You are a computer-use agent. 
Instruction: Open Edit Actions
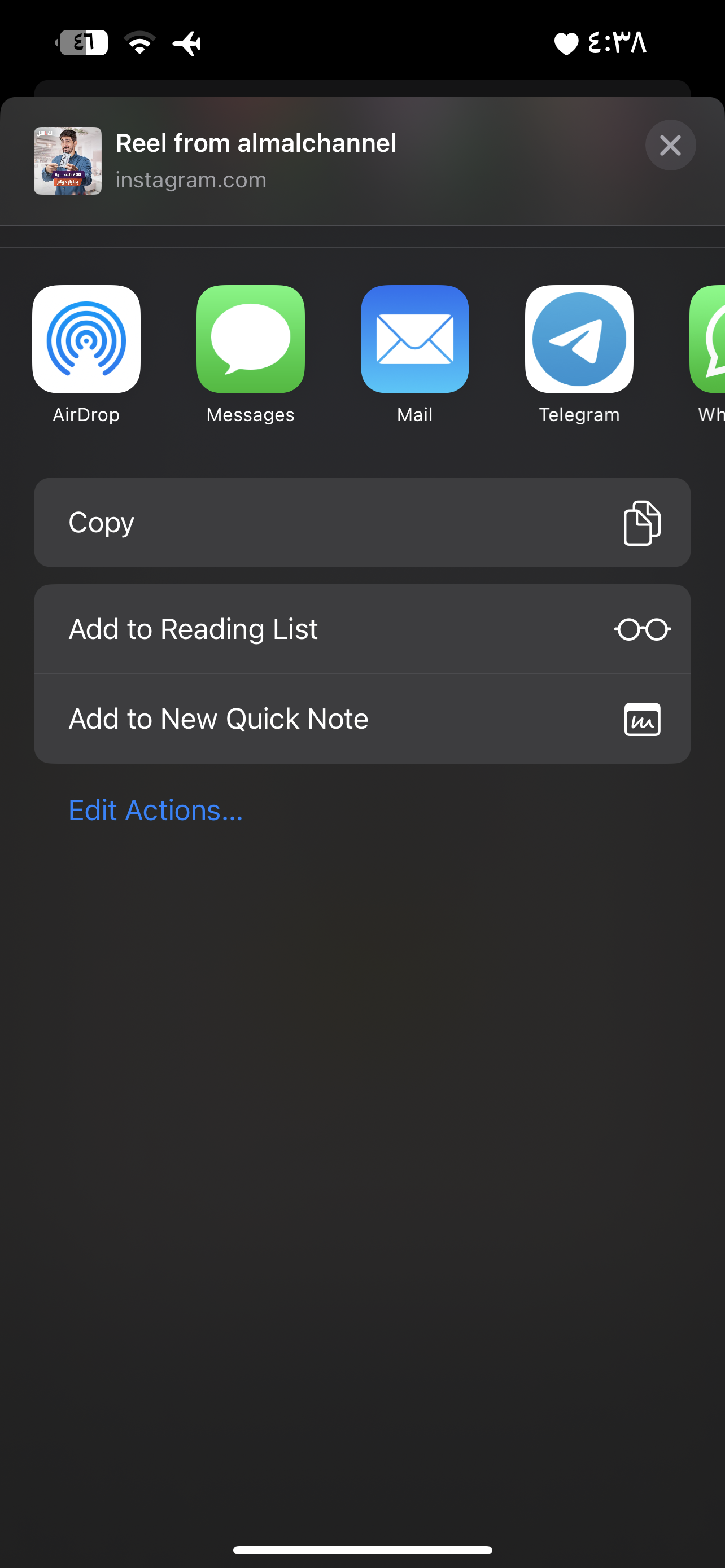(x=156, y=810)
